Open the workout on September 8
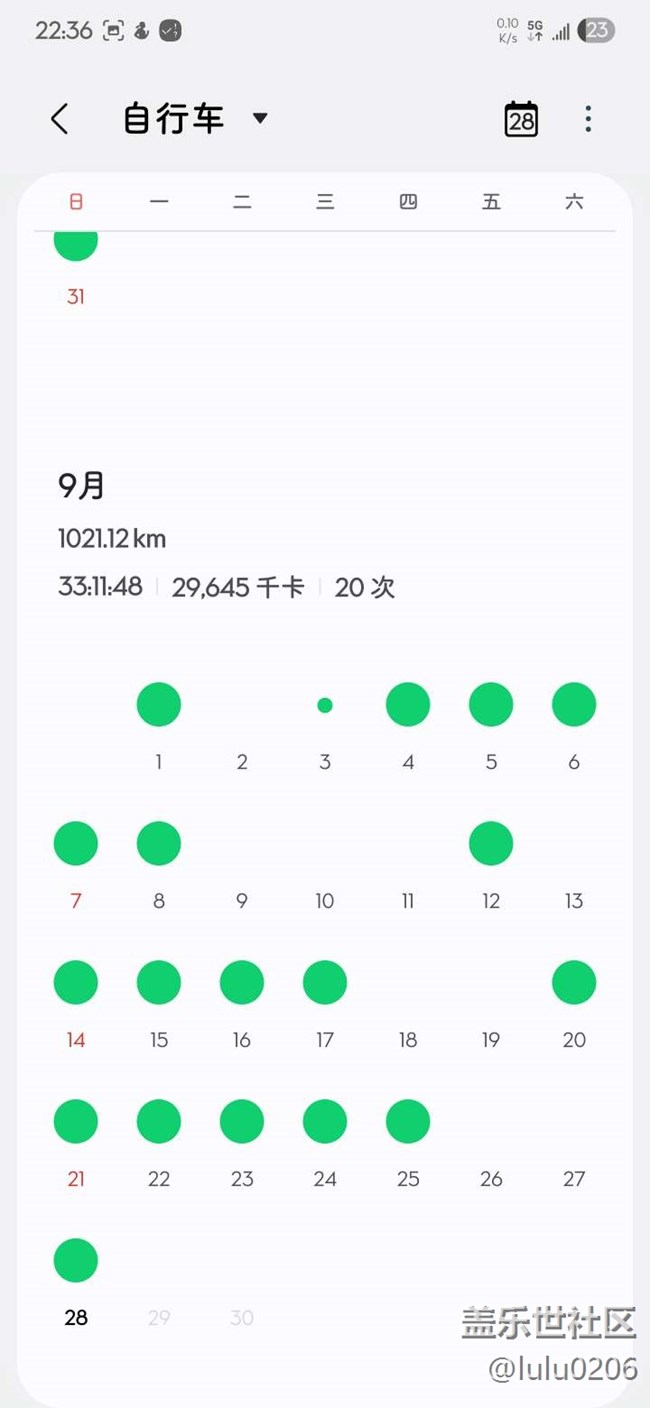This screenshot has width=650, height=1408. (x=159, y=844)
